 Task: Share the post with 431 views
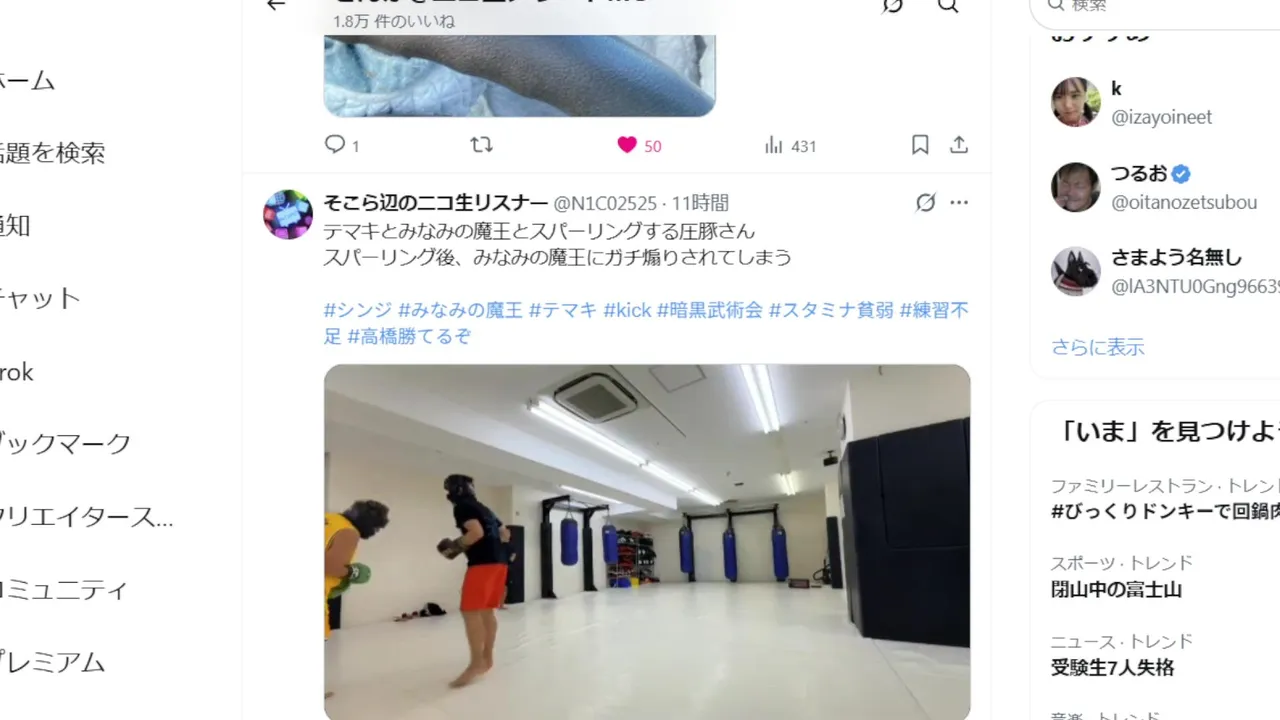click(x=959, y=145)
